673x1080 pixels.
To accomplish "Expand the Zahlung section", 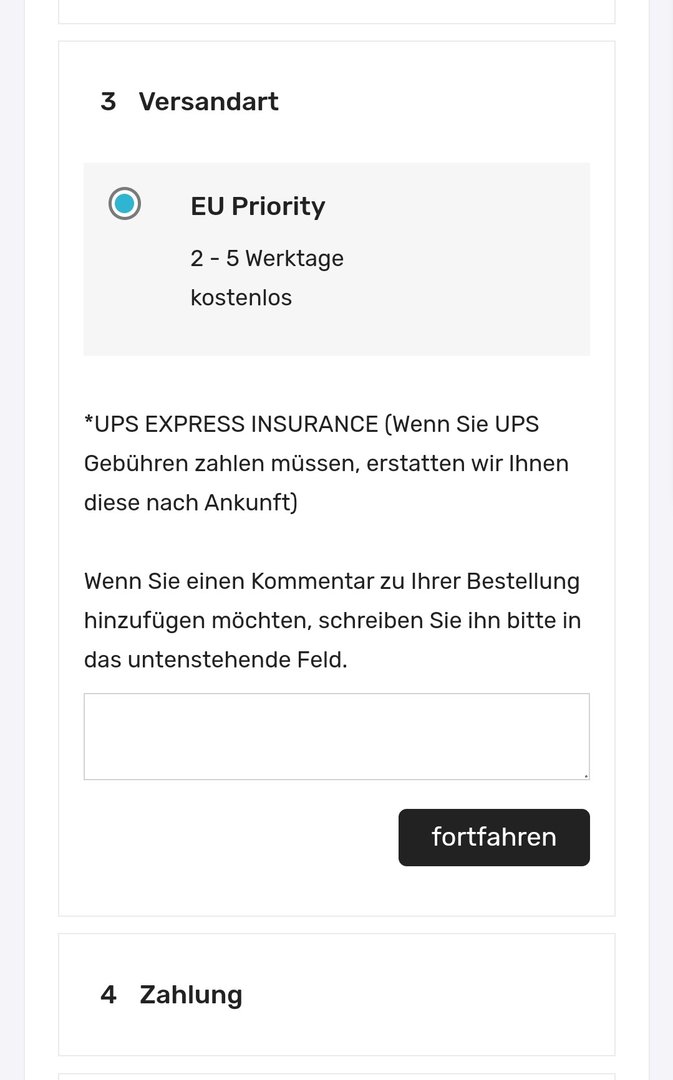I will click(191, 994).
